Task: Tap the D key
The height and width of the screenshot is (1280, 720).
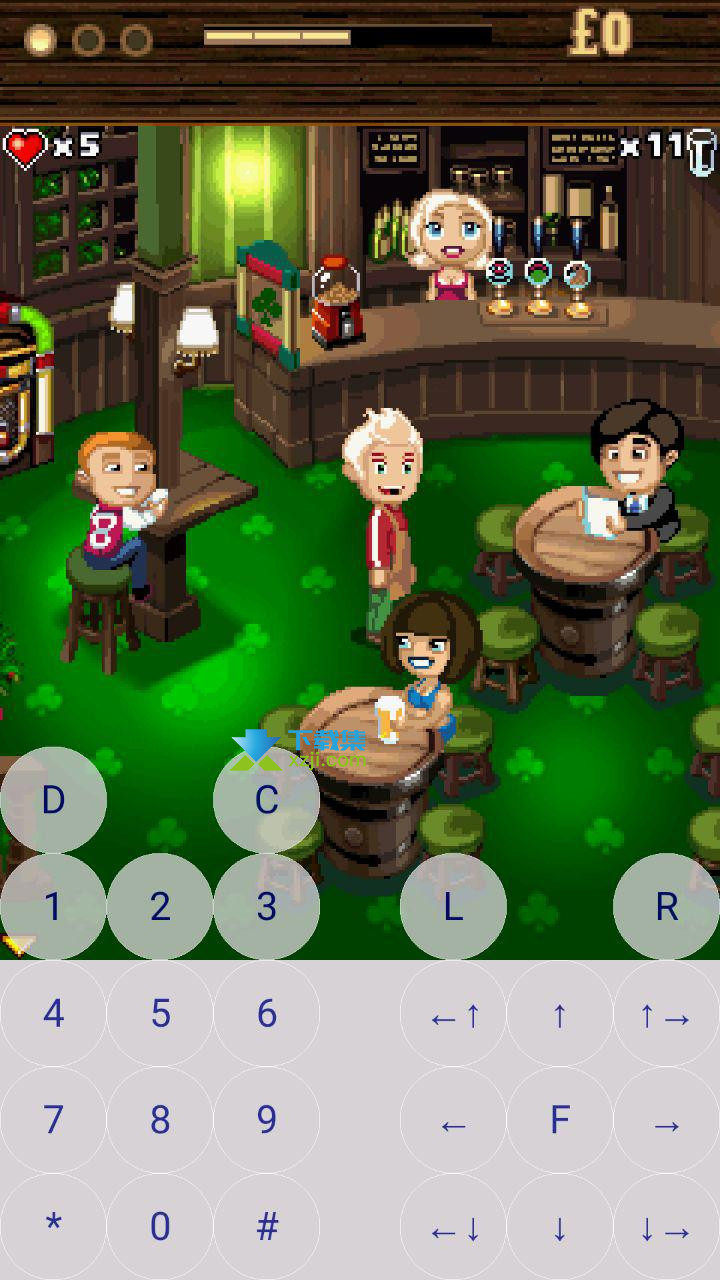Action: point(53,800)
